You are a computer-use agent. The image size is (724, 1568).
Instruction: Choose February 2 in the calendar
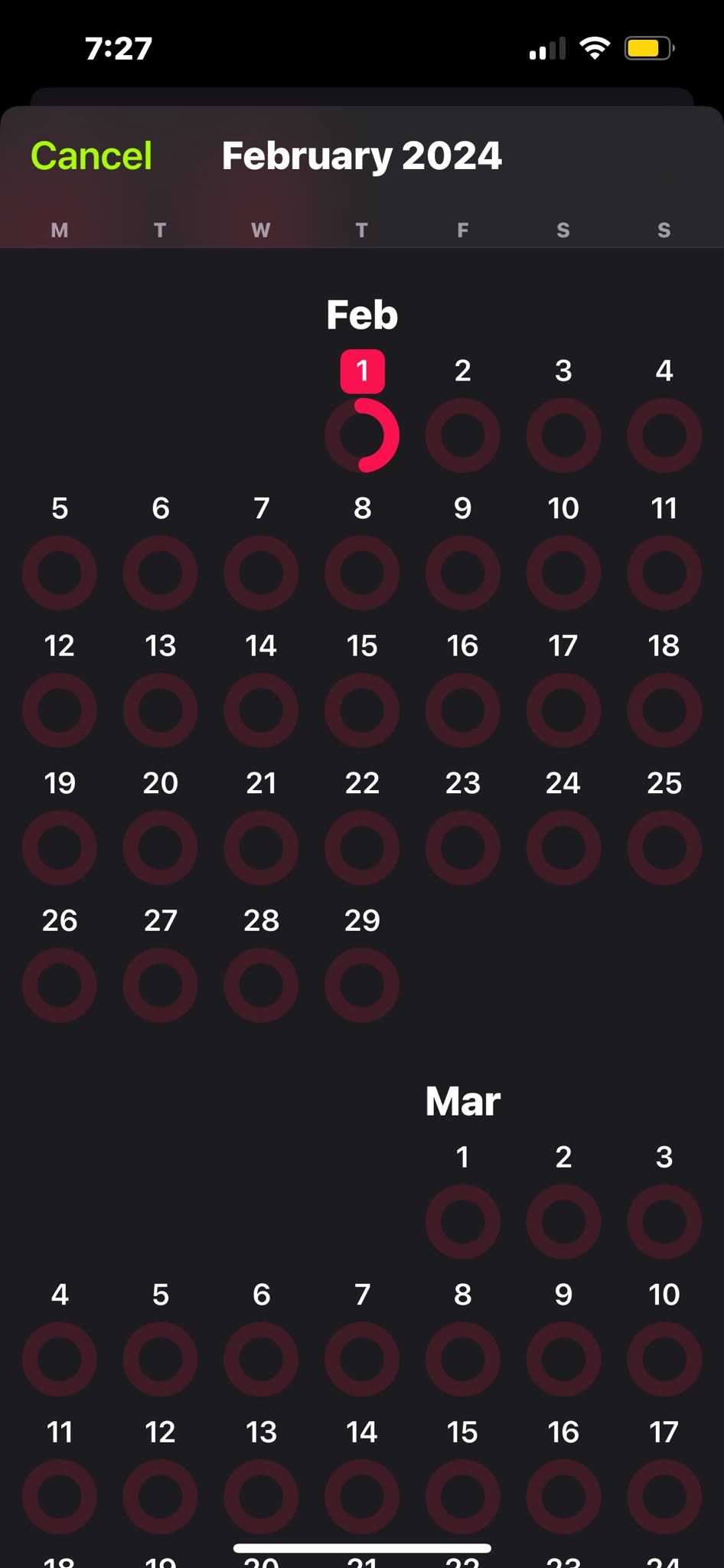point(462,434)
